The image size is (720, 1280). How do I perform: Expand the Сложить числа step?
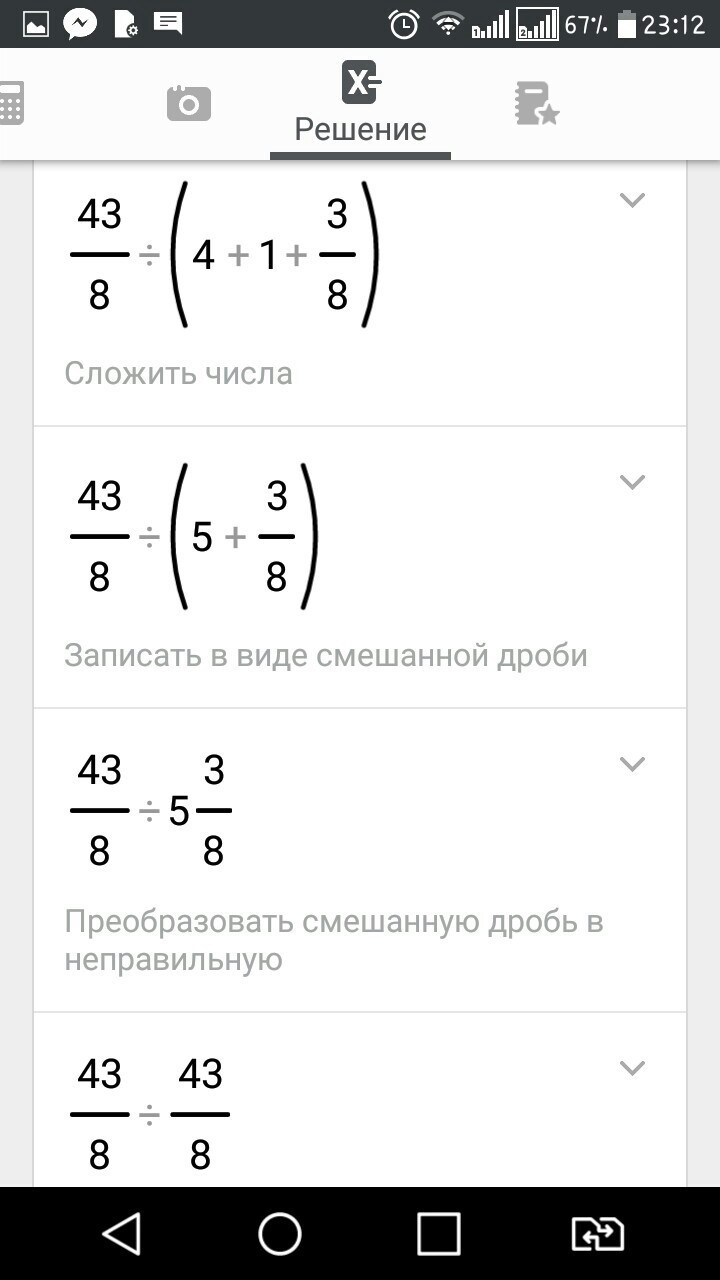click(632, 200)
